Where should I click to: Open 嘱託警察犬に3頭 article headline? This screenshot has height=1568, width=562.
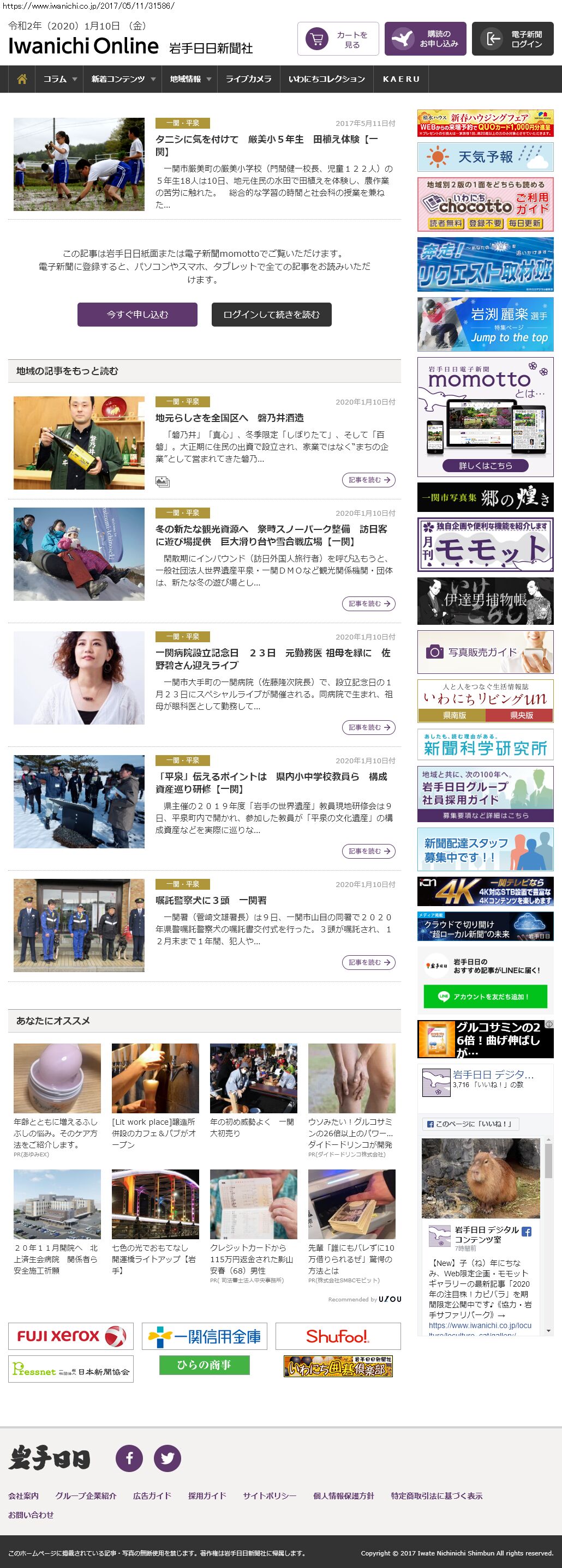[x=211, y=900]
